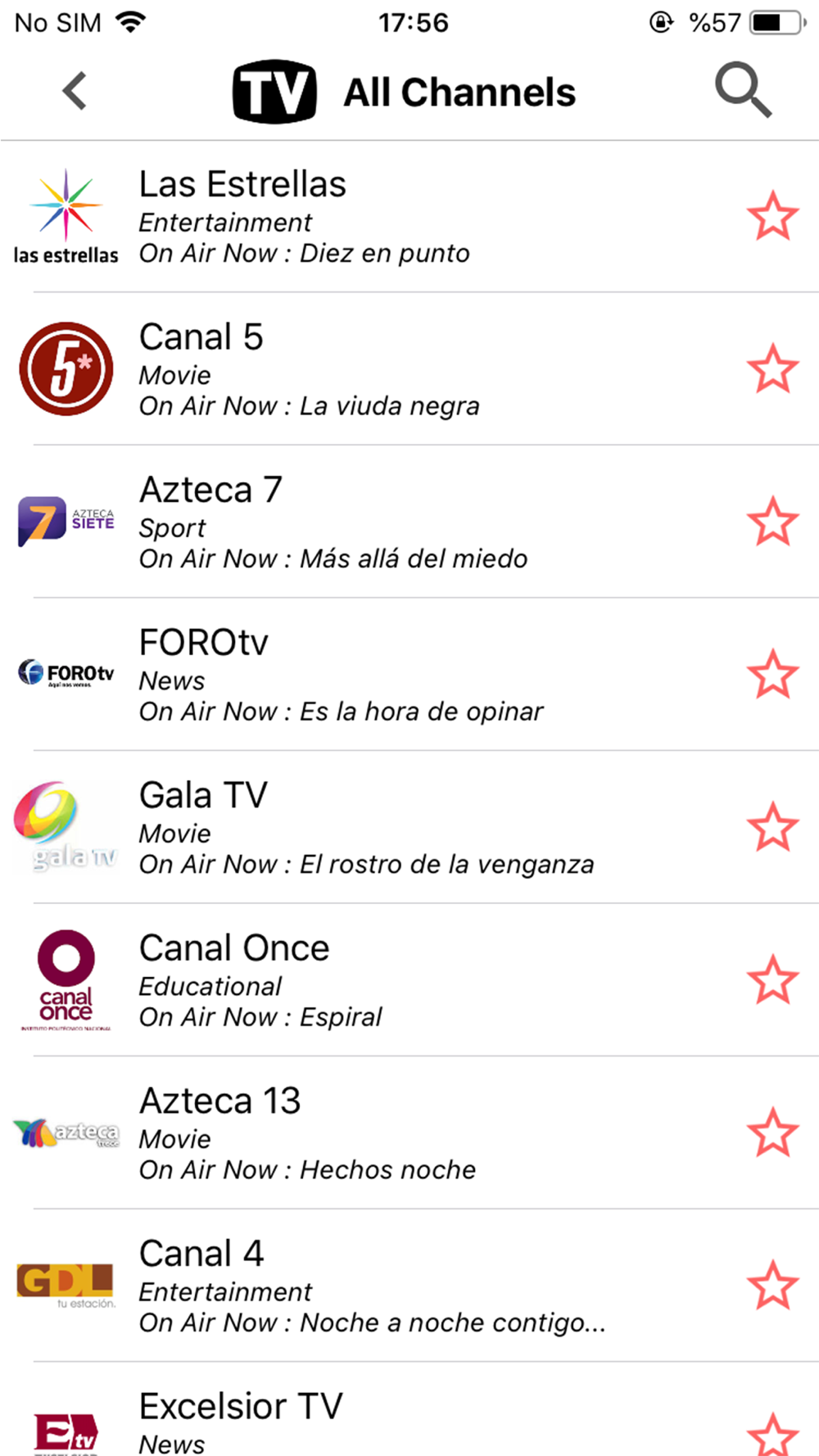Viewport: 819px width, 1456px height.
Task: Open the Las Estrellas channel
Action: [x=409, y=217]
